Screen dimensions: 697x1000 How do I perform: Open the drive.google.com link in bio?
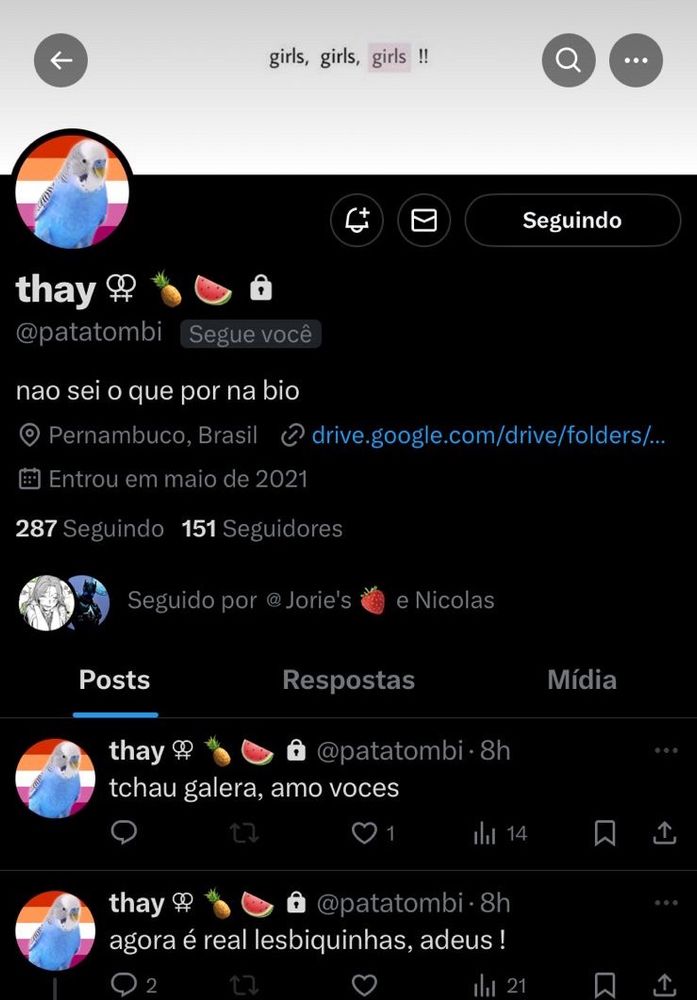pos(488,435)
